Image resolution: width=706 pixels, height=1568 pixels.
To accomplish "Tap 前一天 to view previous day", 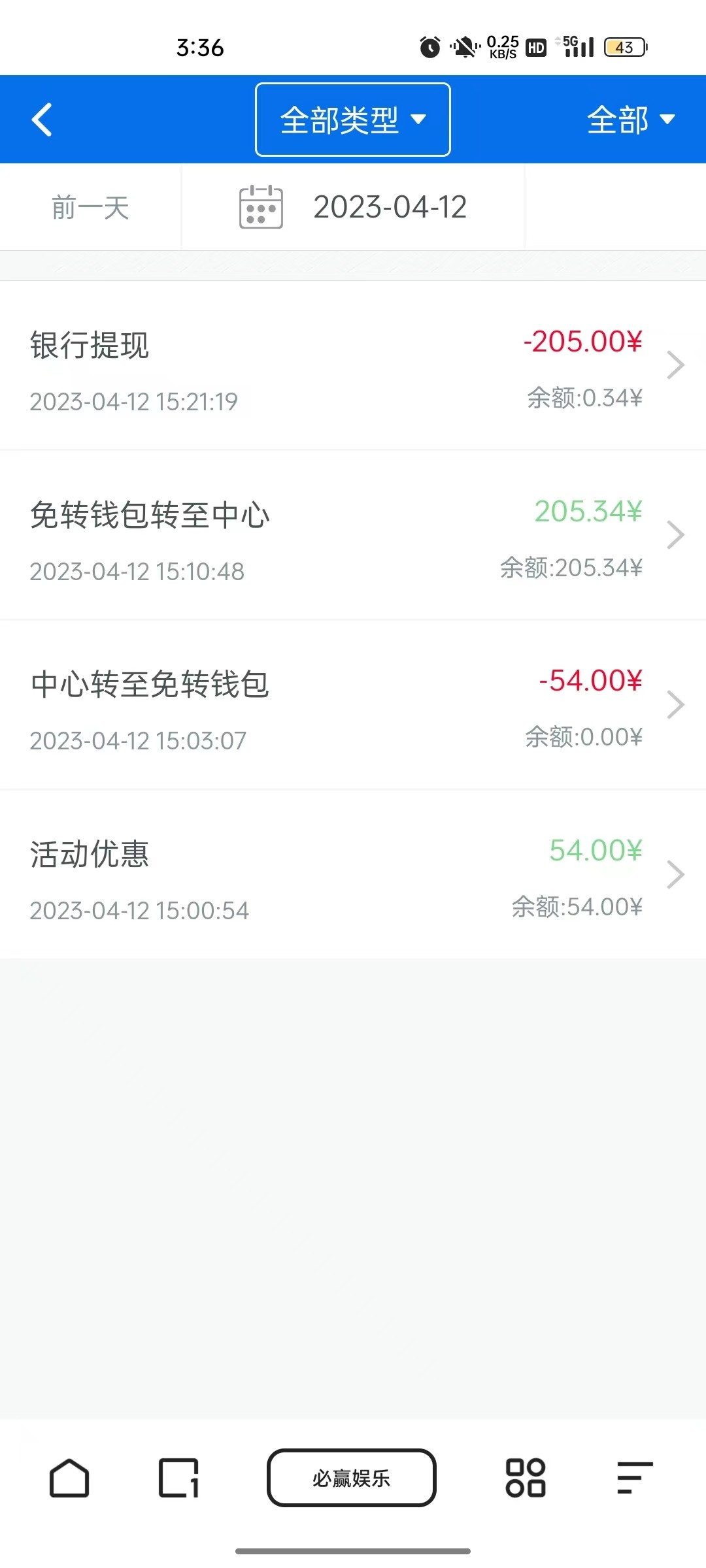I will [90, 208].
